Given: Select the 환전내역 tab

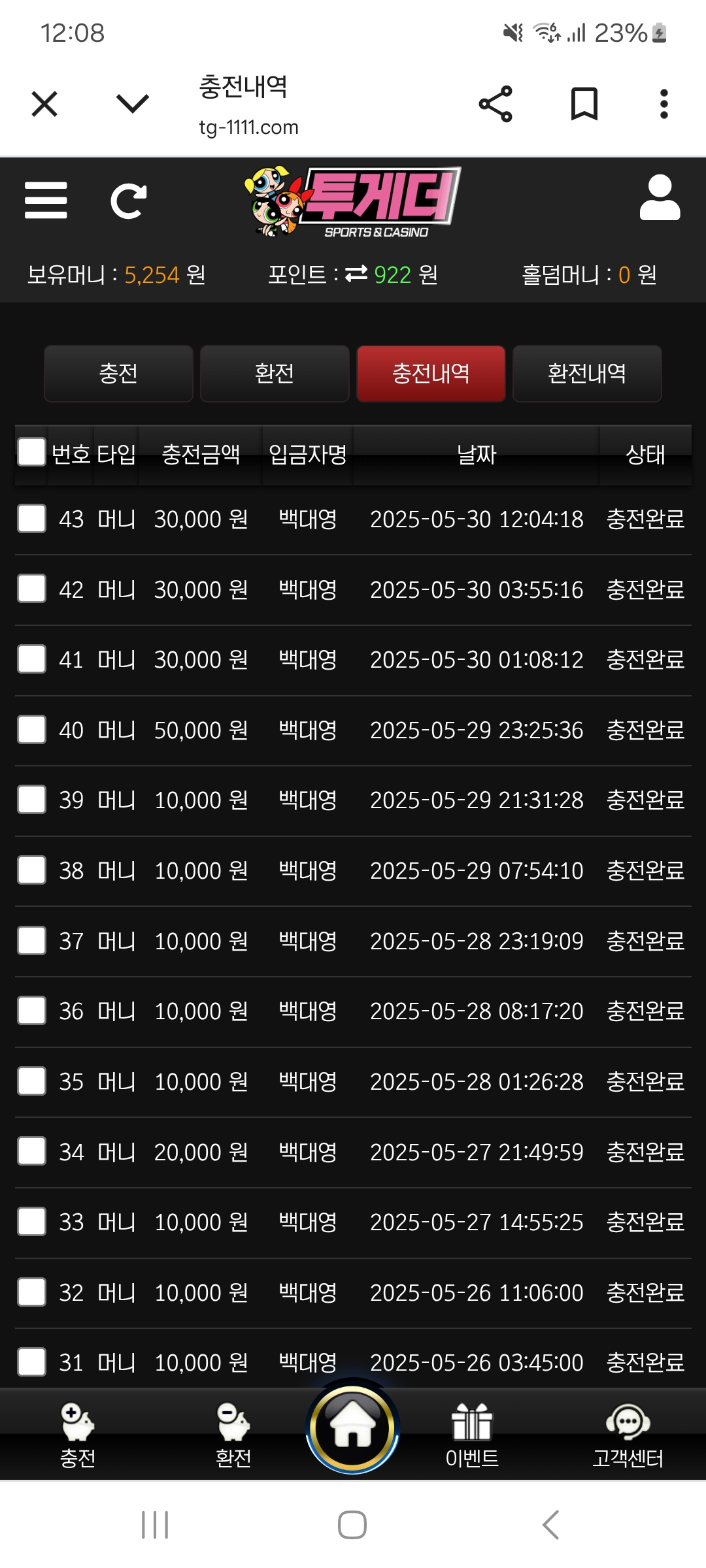Looking at the screenshot, I should [587, 374].
